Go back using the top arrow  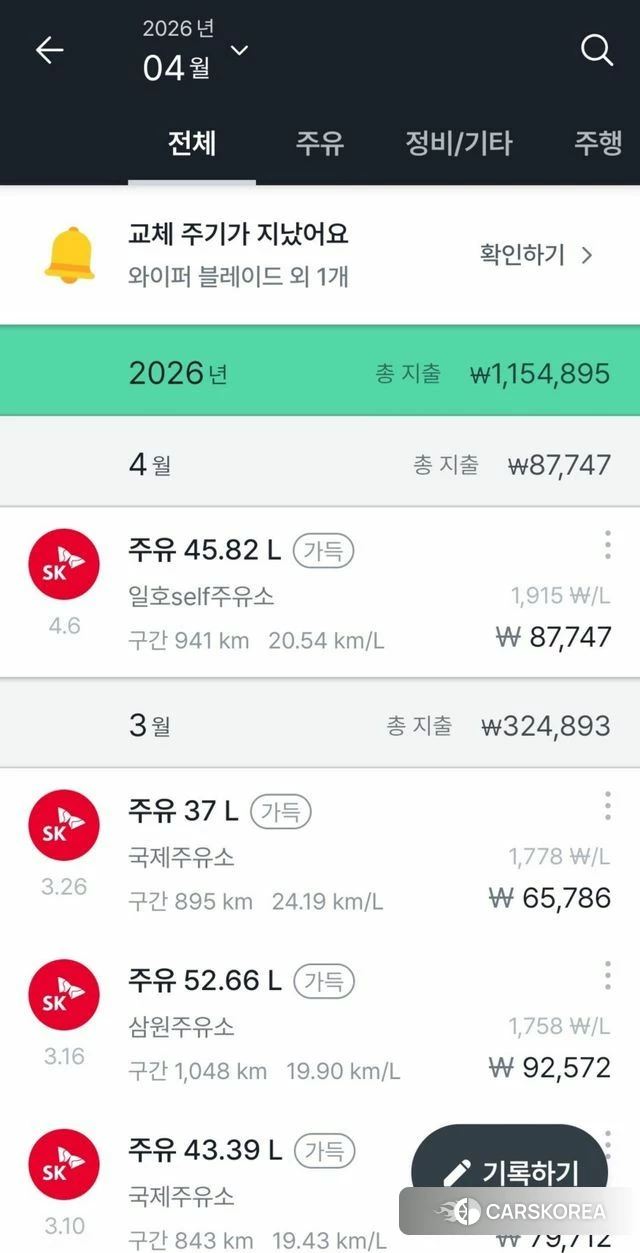tap(49, 51)
